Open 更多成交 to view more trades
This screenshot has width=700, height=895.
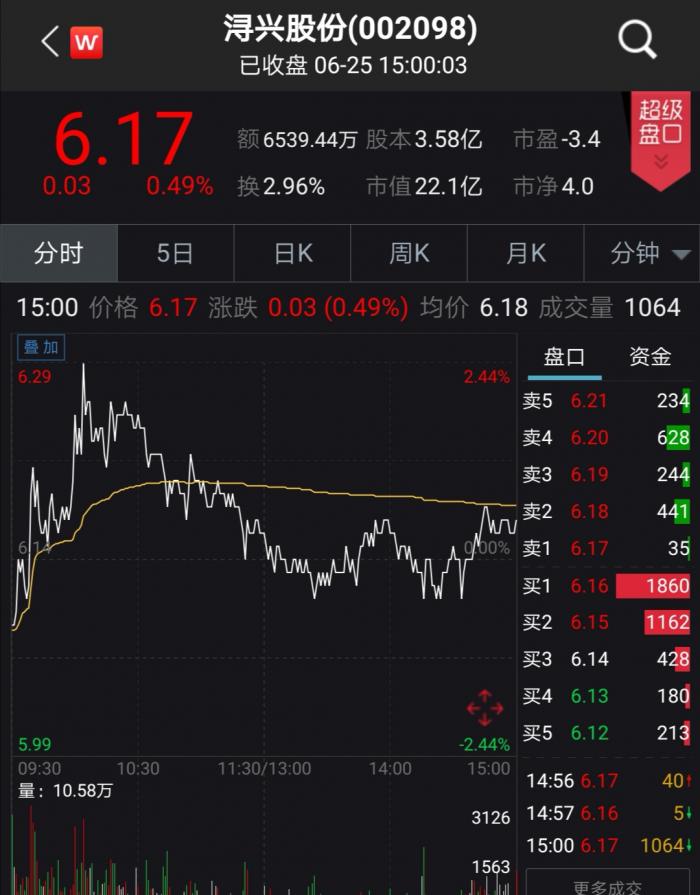[609, 886]
